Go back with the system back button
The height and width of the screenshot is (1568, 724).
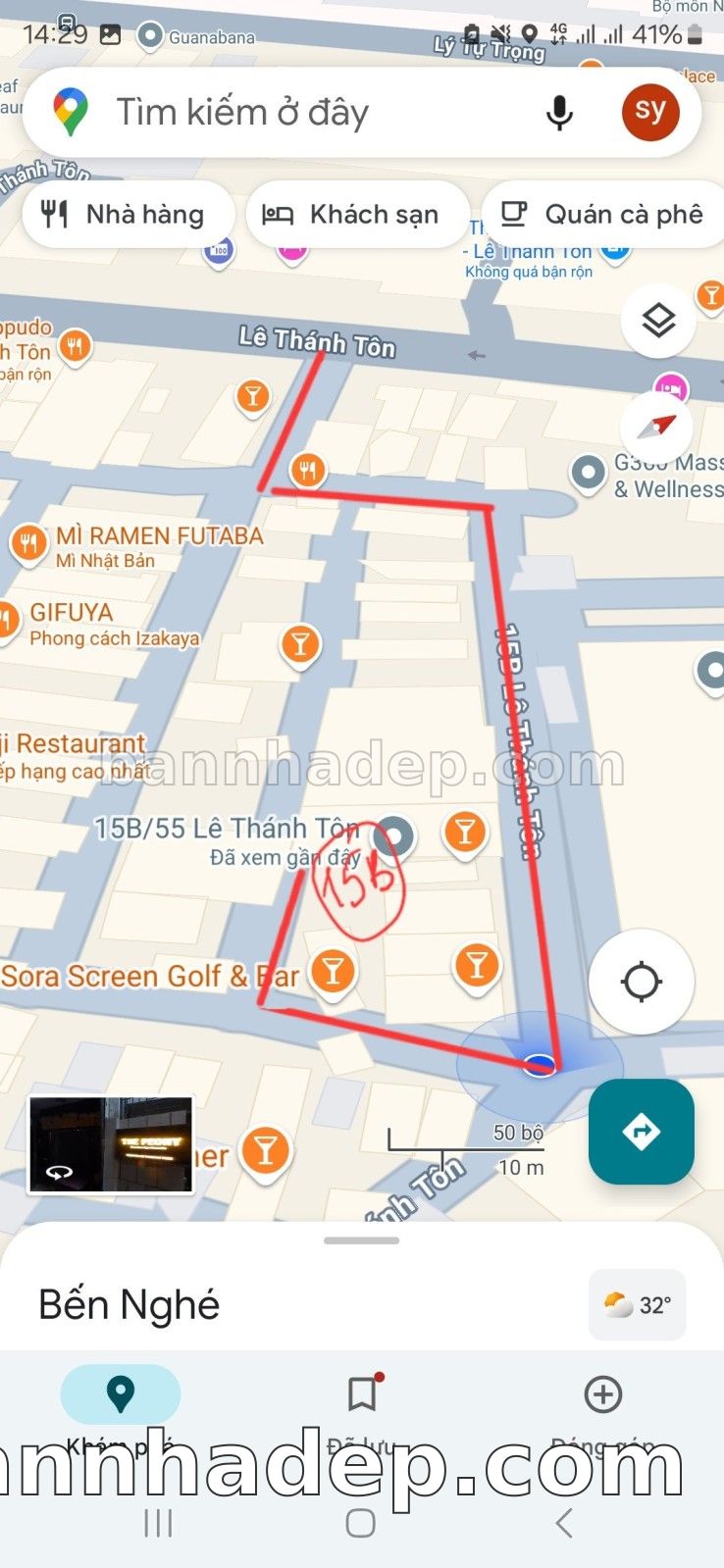click(563, 1523)
